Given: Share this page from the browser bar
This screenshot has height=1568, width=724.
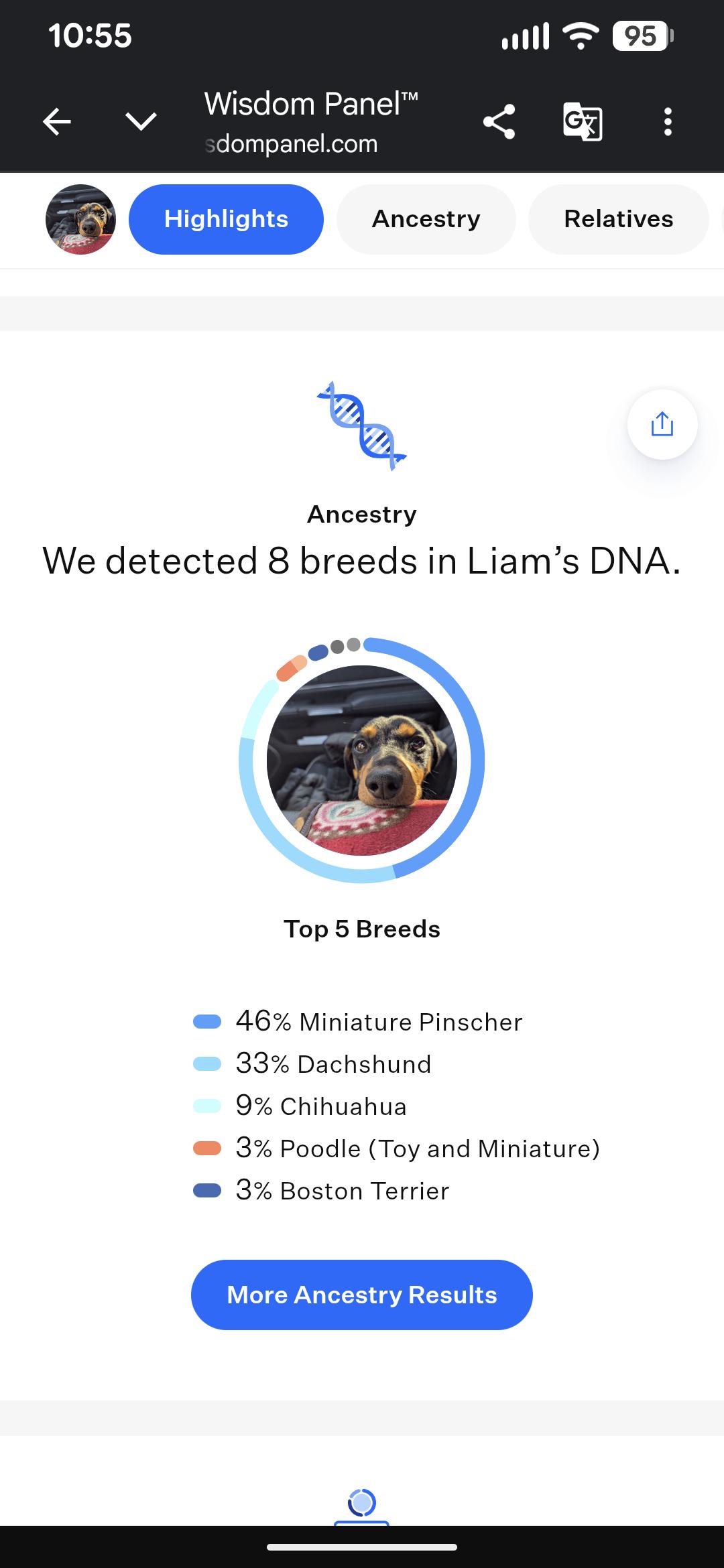Looking at the screenshot, I should coord(499,122).
